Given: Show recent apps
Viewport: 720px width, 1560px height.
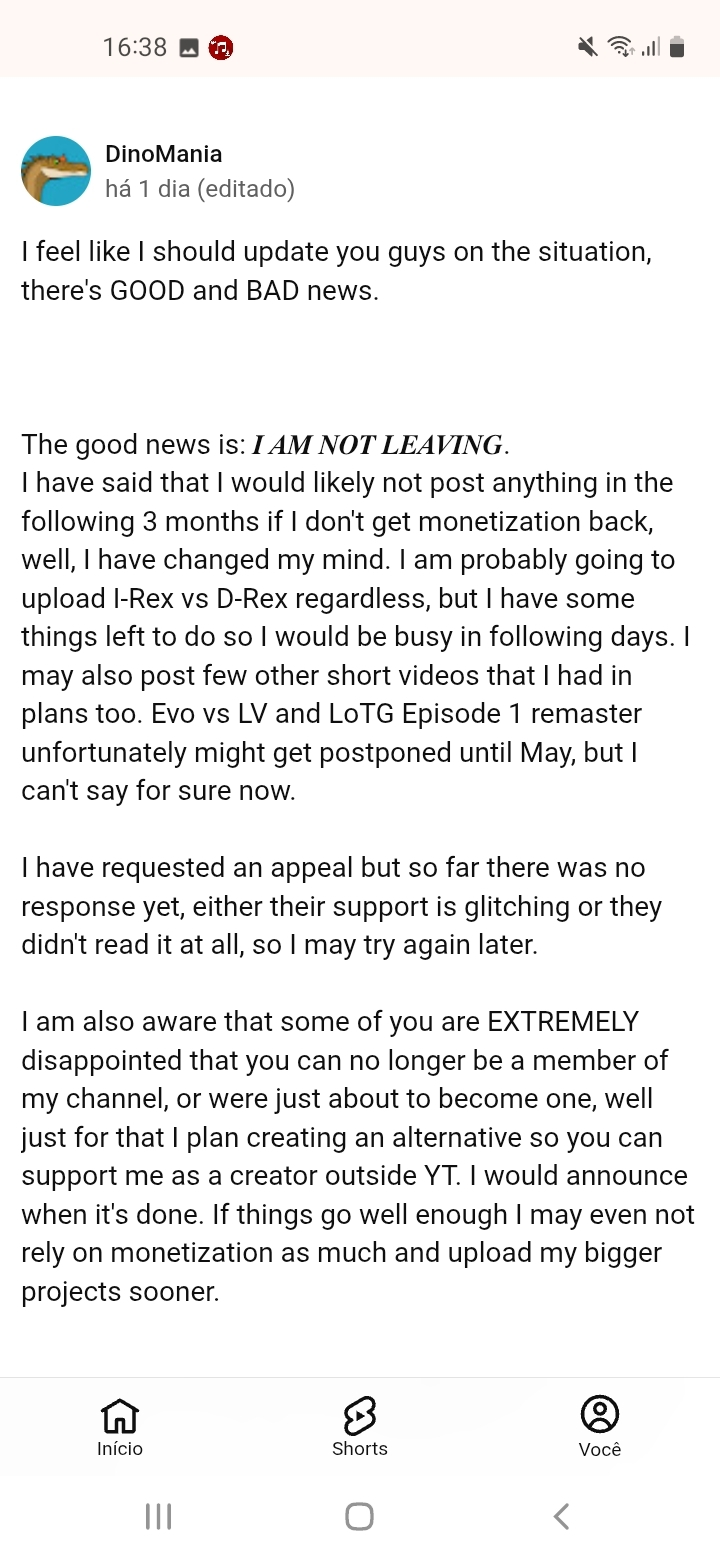Looking at the screenshot, I should (x=158, y=1516).
